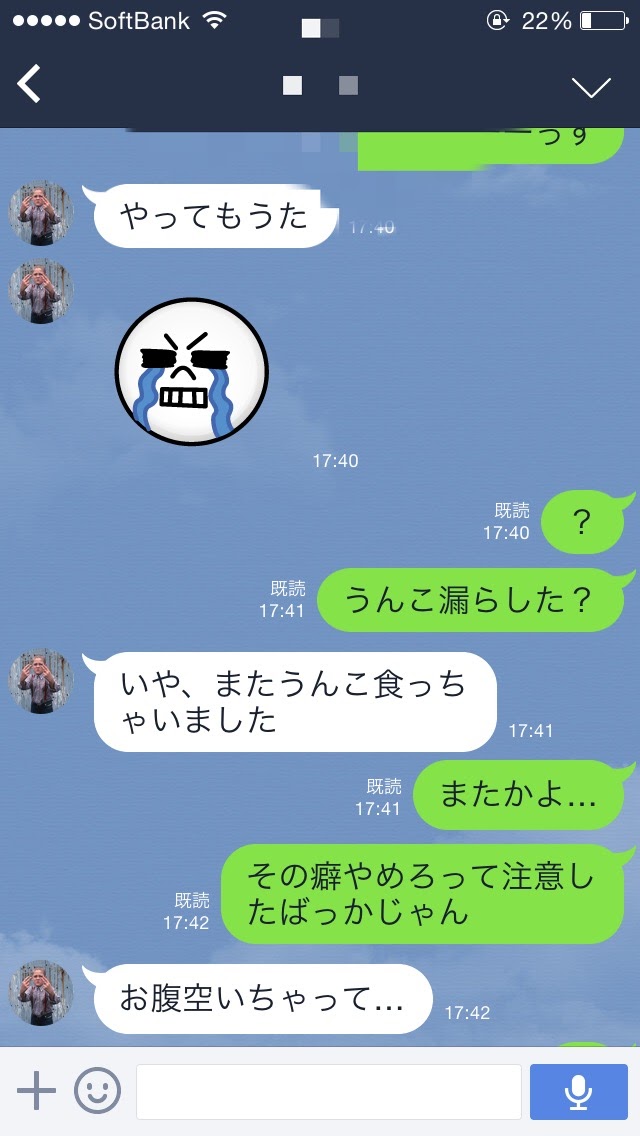Open the plus attachment menu
640x1136 pixels.
coord(37,1090)
